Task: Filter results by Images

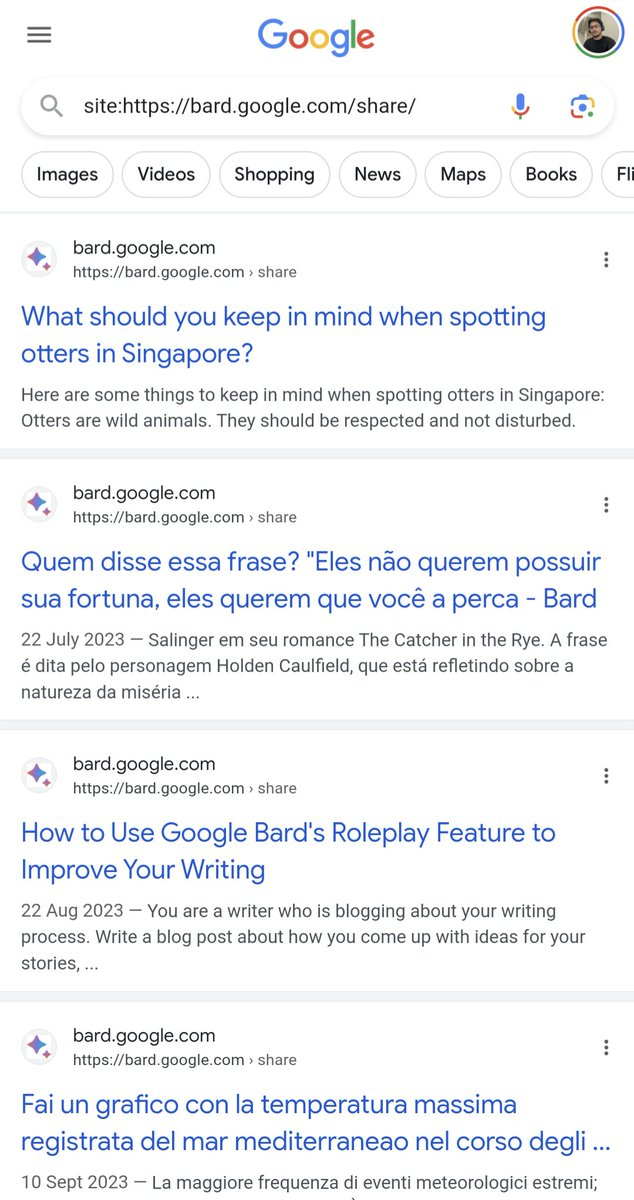Action: click(67, 174)
